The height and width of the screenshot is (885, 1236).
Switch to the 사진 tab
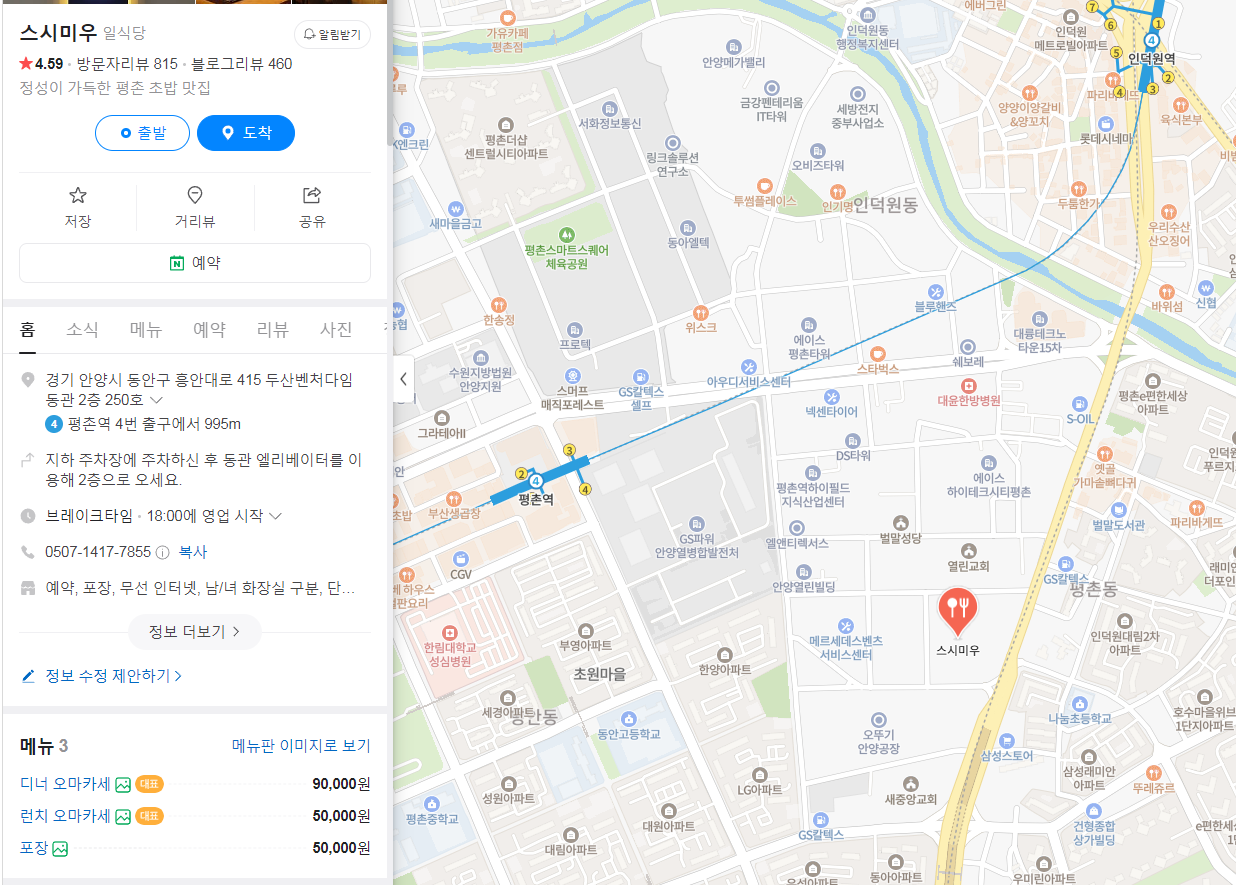336,329
